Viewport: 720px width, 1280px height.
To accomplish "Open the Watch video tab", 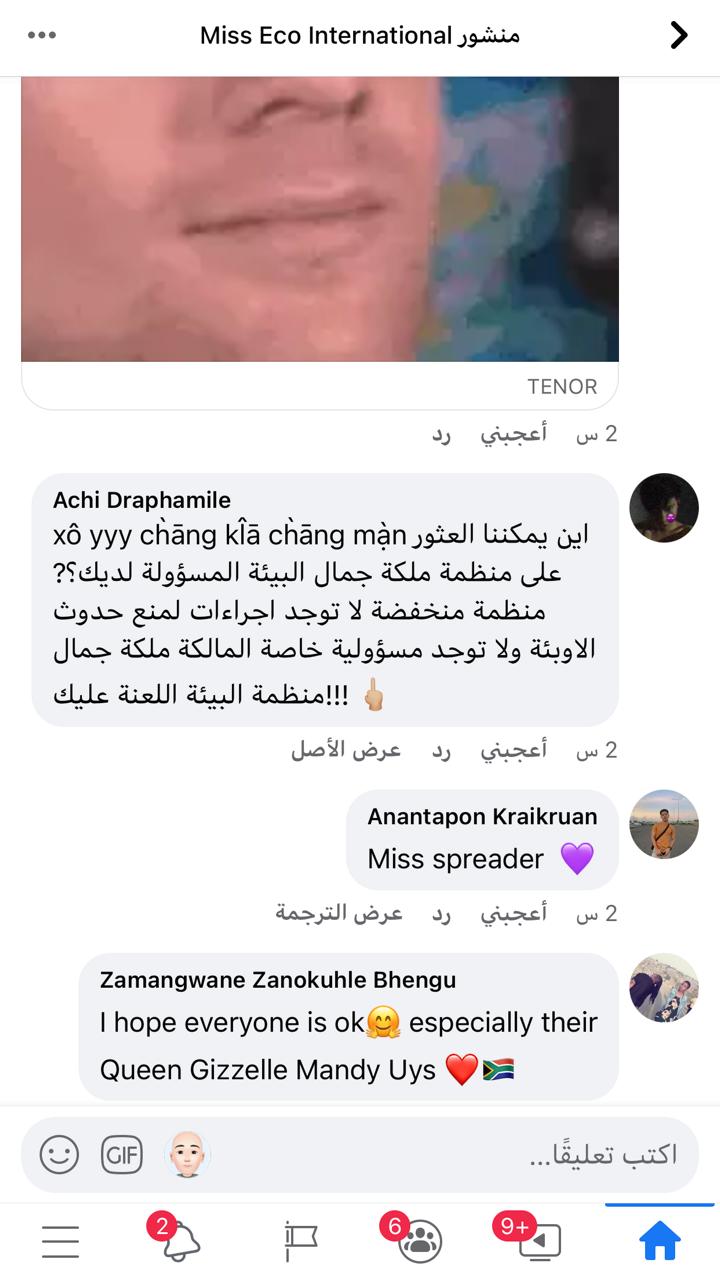I will pos(540,1241).
